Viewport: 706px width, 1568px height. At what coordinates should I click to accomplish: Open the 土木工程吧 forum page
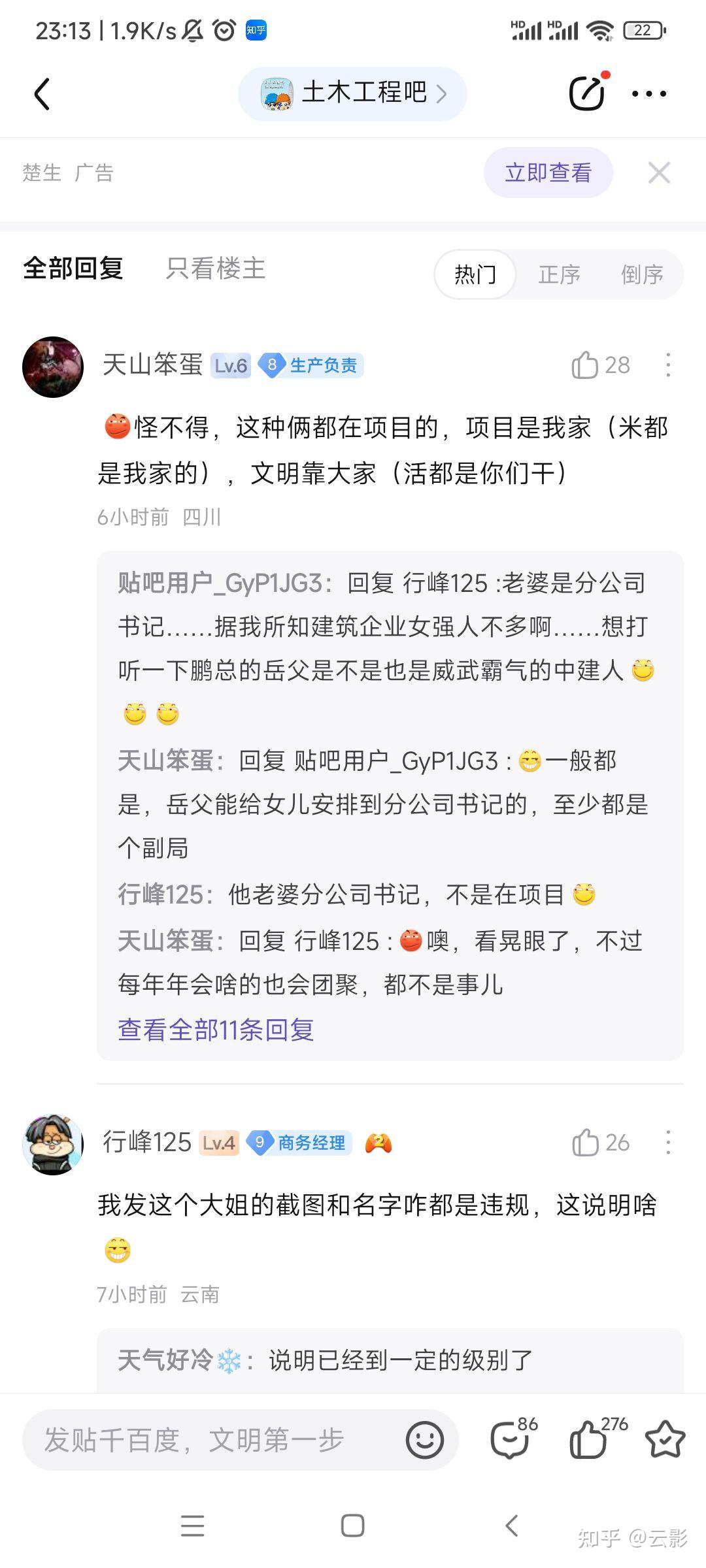[353, 93]
